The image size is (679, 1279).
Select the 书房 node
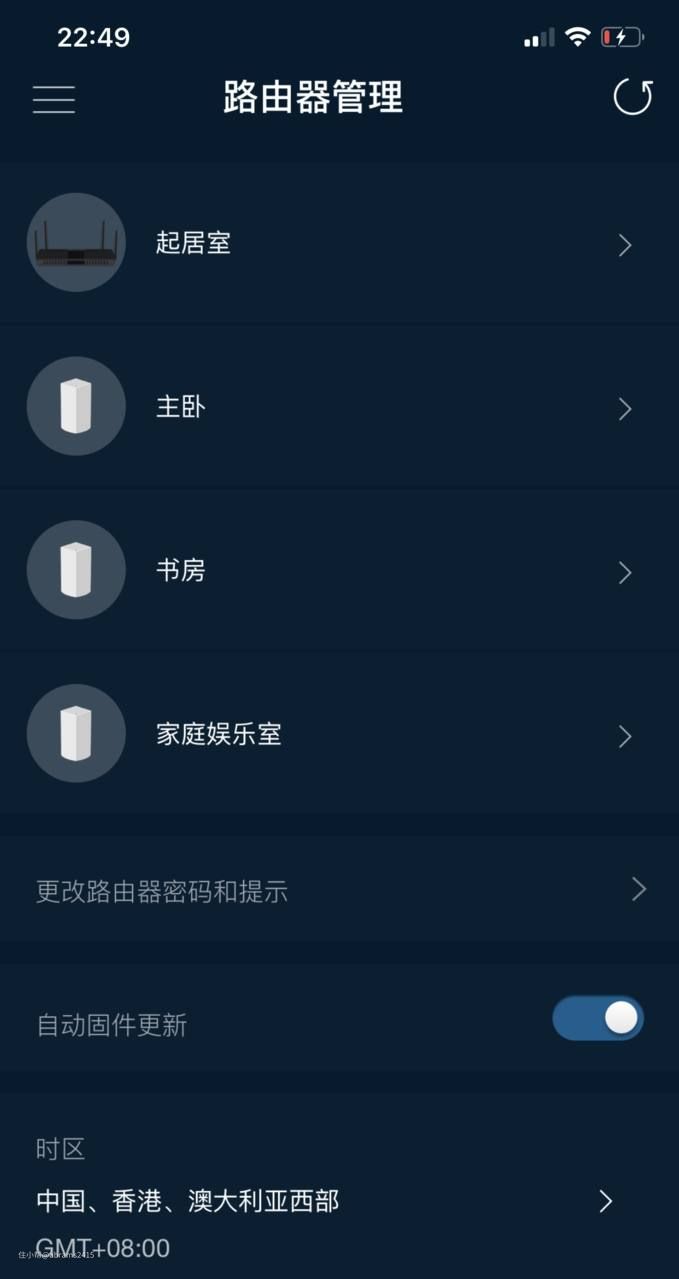click(x=339, y=571)
